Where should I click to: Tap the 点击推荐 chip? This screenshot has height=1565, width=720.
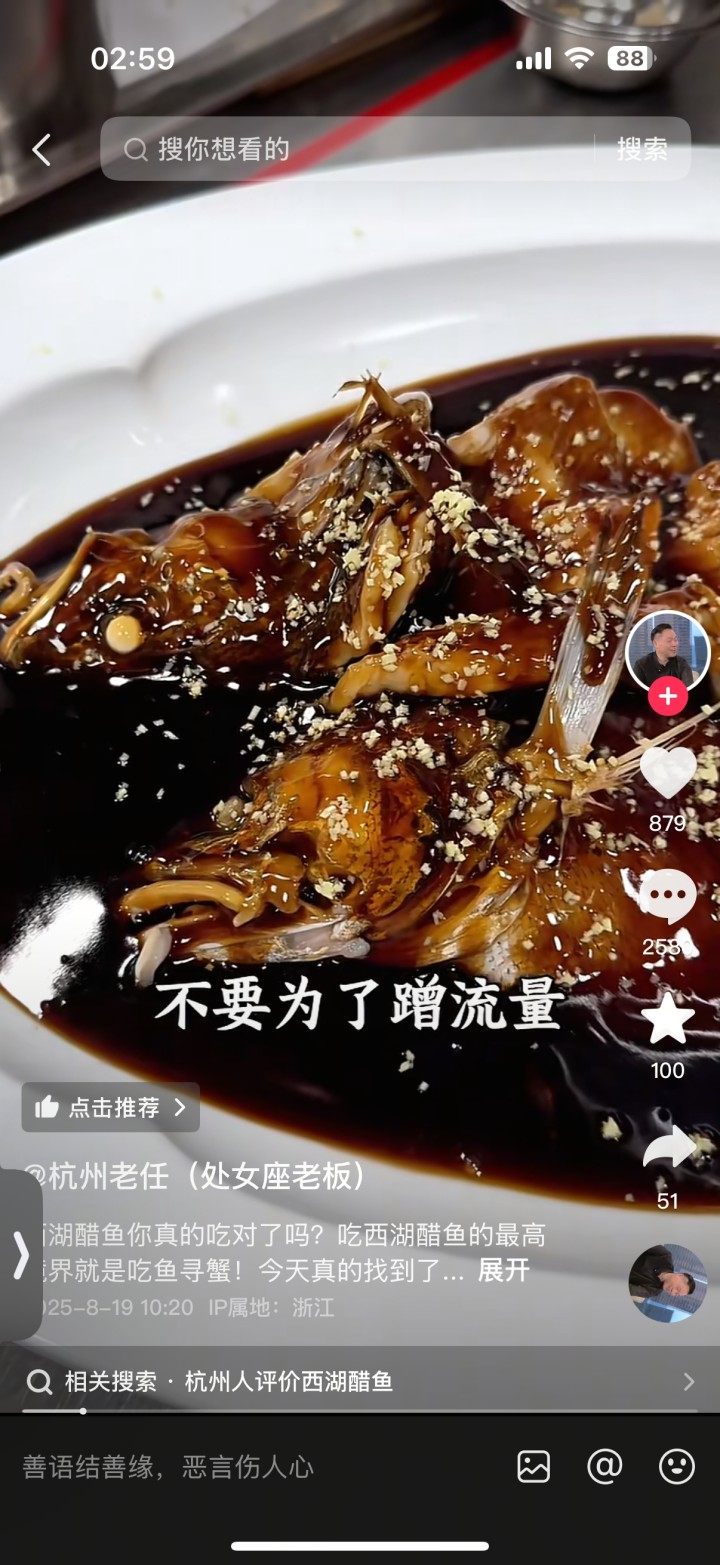point(111,1107)
